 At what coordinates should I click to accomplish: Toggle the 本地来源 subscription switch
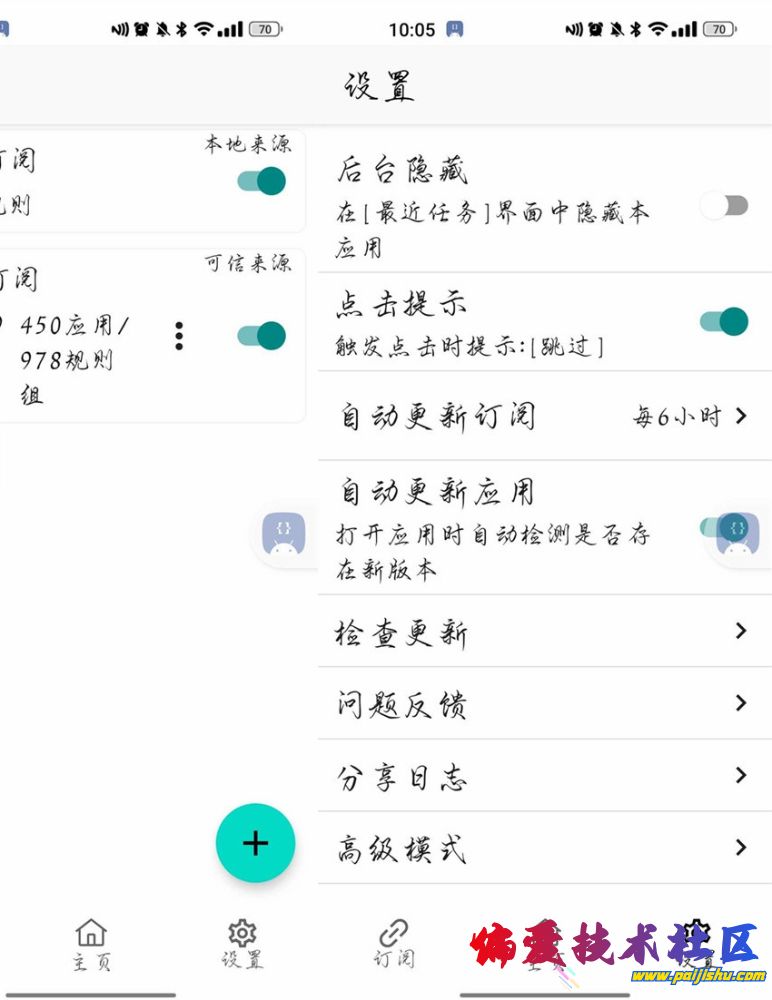tap(262, 181)
